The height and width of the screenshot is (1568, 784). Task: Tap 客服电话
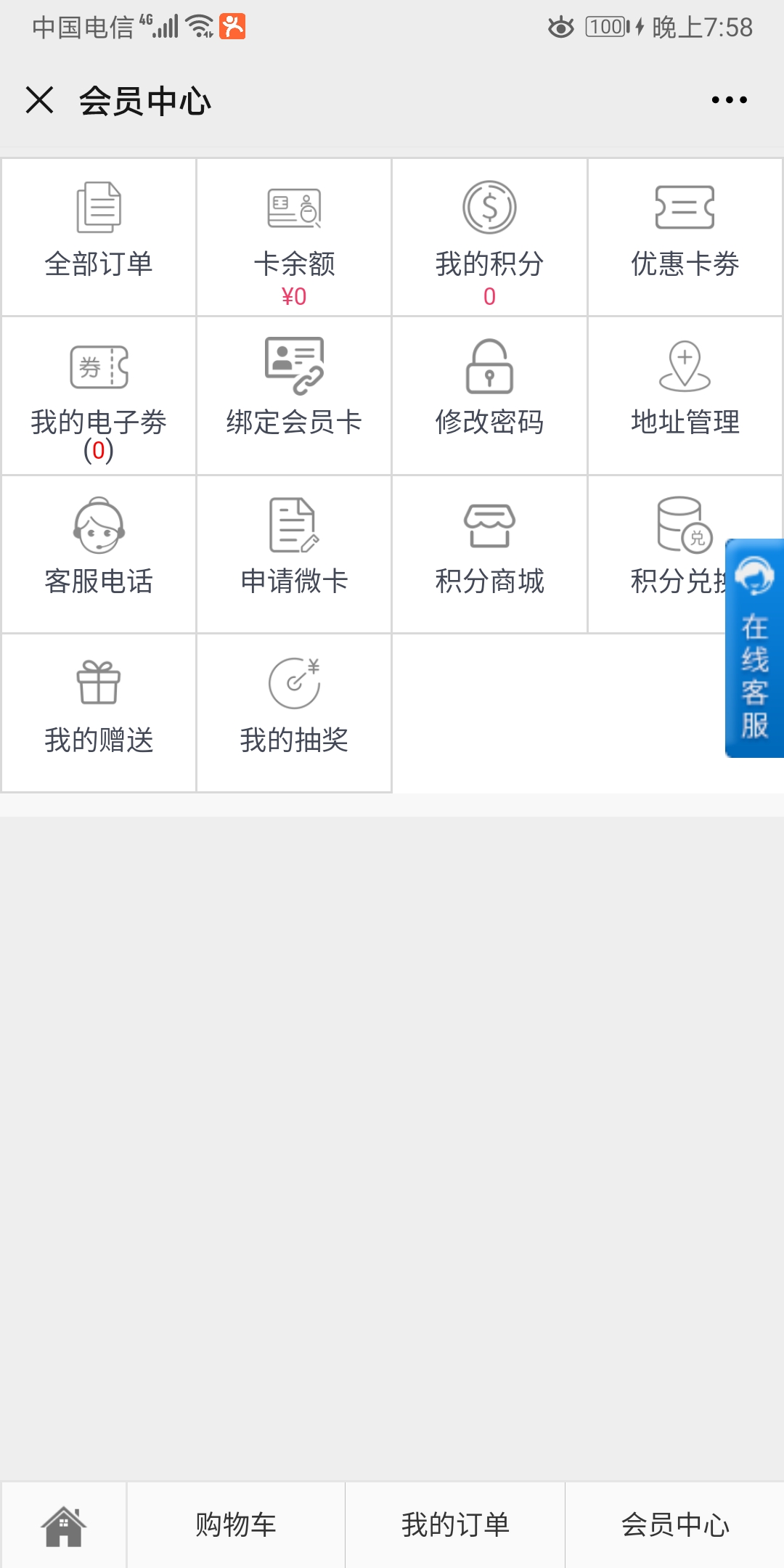pos(99,554)
